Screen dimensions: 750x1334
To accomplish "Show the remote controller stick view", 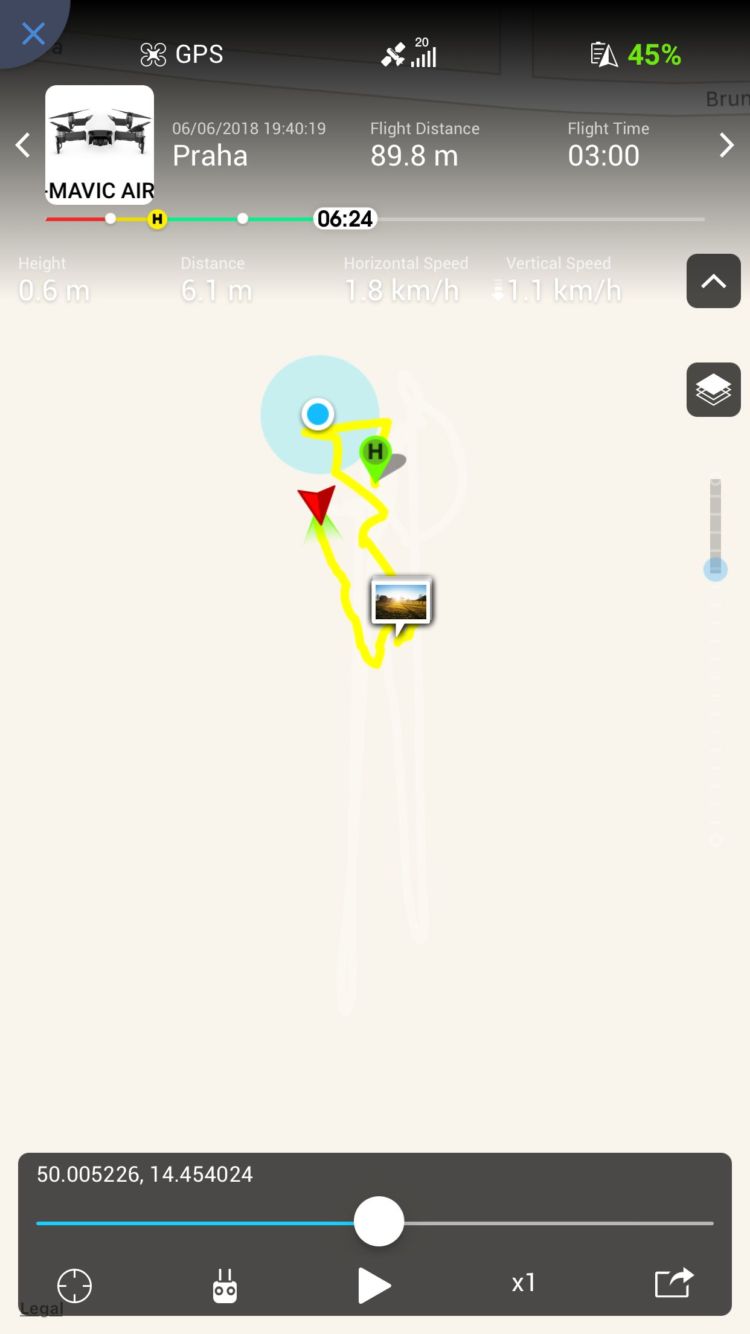I will (x=225, y=1285).
